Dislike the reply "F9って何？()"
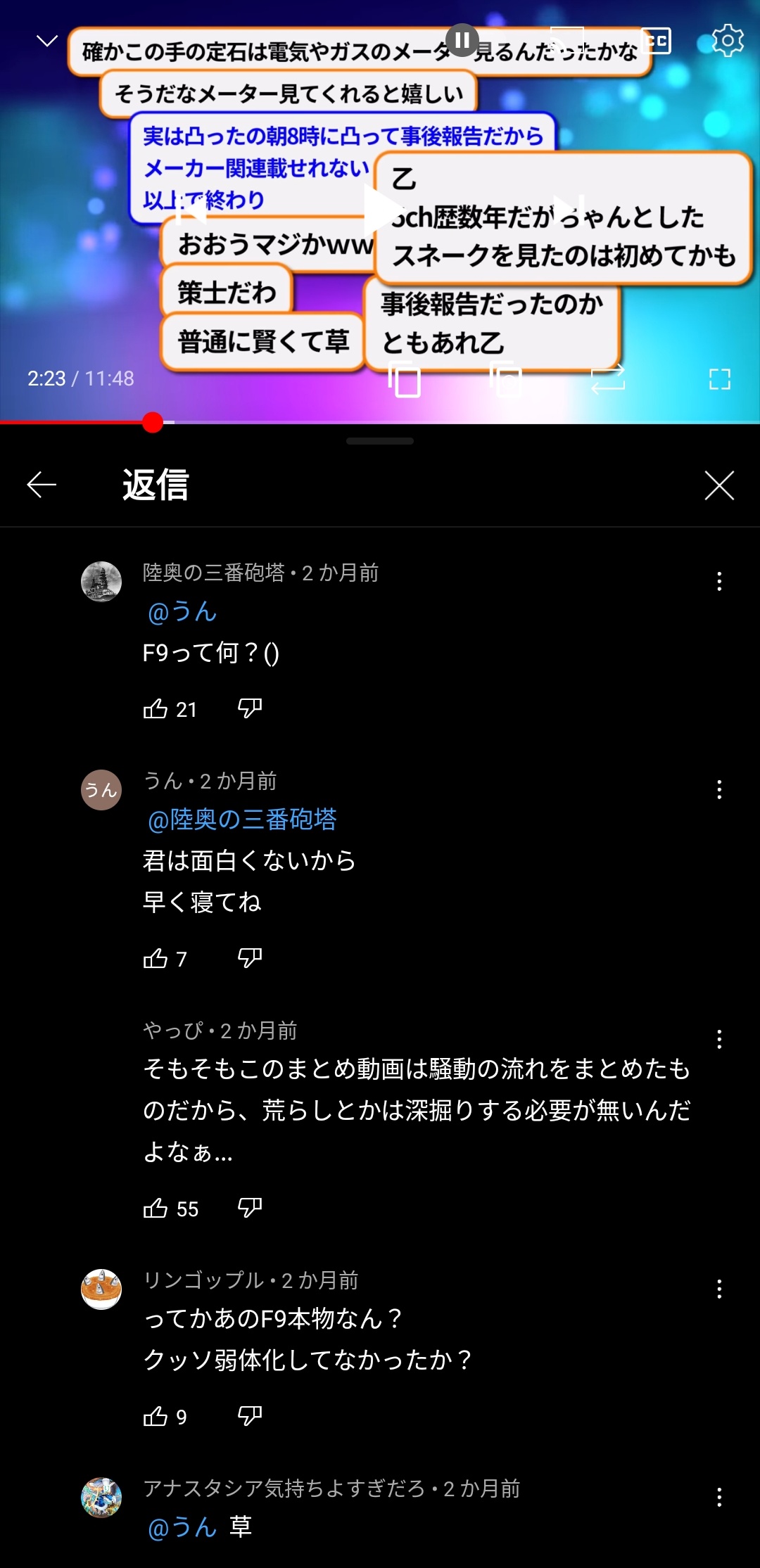This screenshot has height=1568, width=760. [250, 708]
